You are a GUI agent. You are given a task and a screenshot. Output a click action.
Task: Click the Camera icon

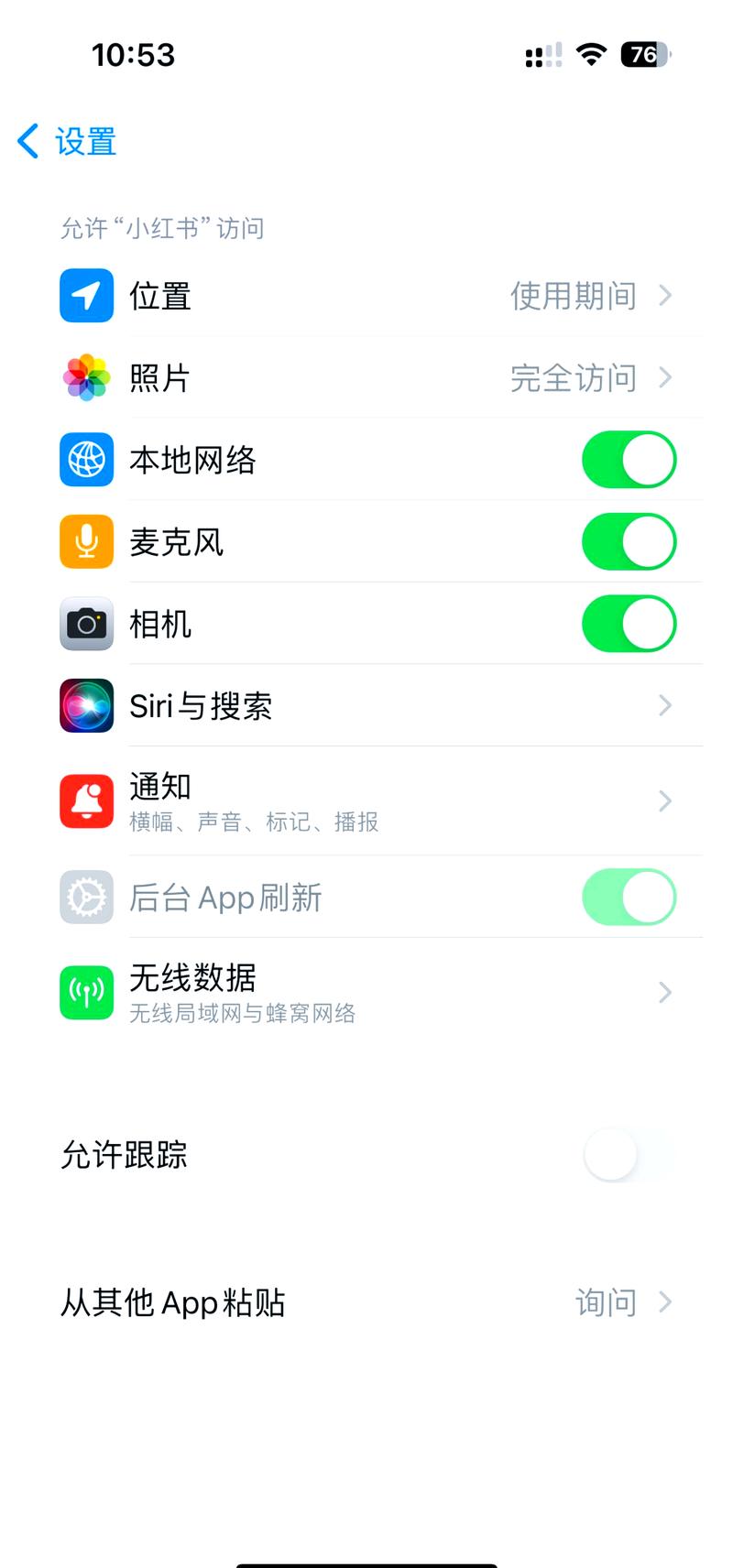[x=86, y=624]
